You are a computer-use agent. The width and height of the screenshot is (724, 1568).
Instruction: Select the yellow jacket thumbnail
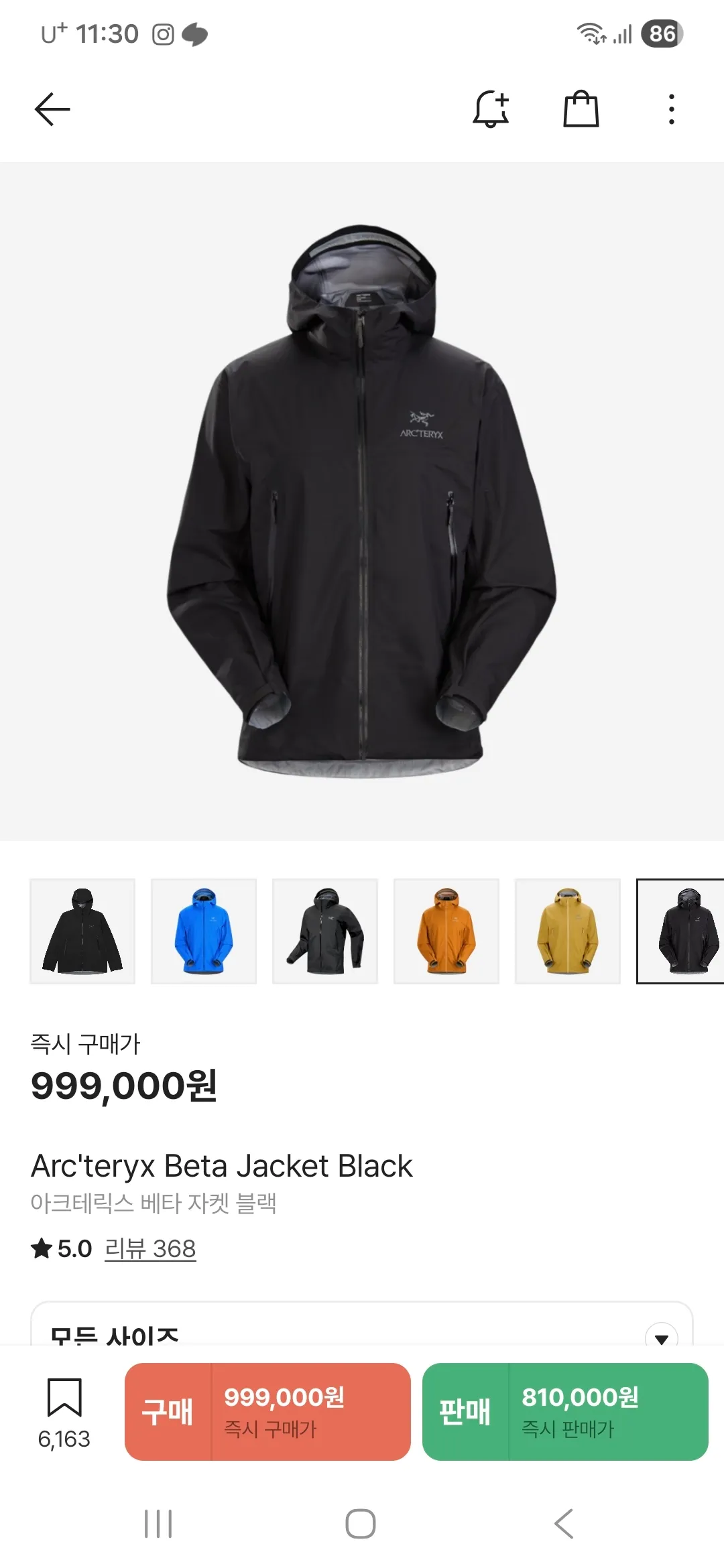(x=568, y=931)
